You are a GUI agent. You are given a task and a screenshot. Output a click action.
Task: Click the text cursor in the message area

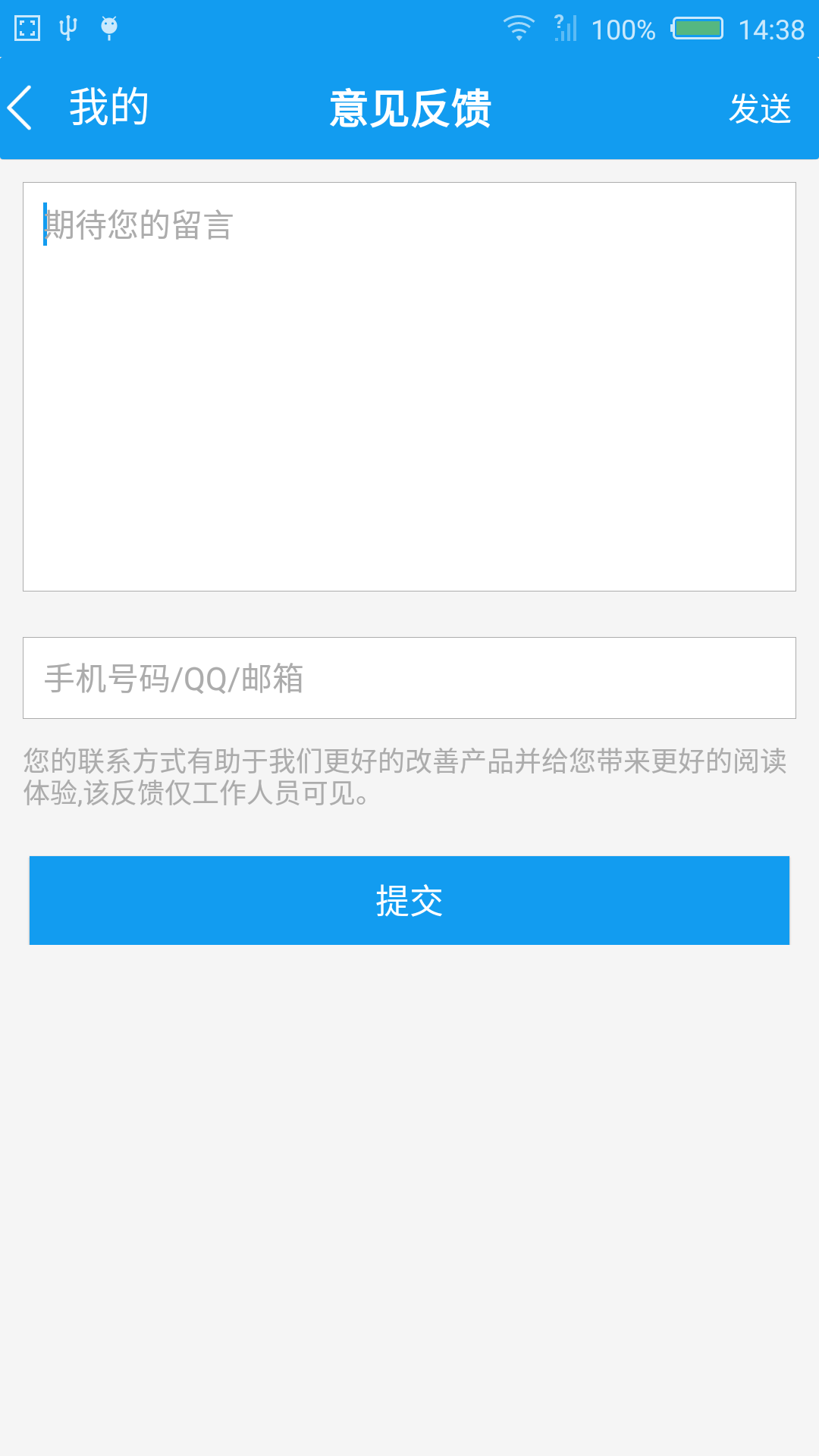coord(44,222)
